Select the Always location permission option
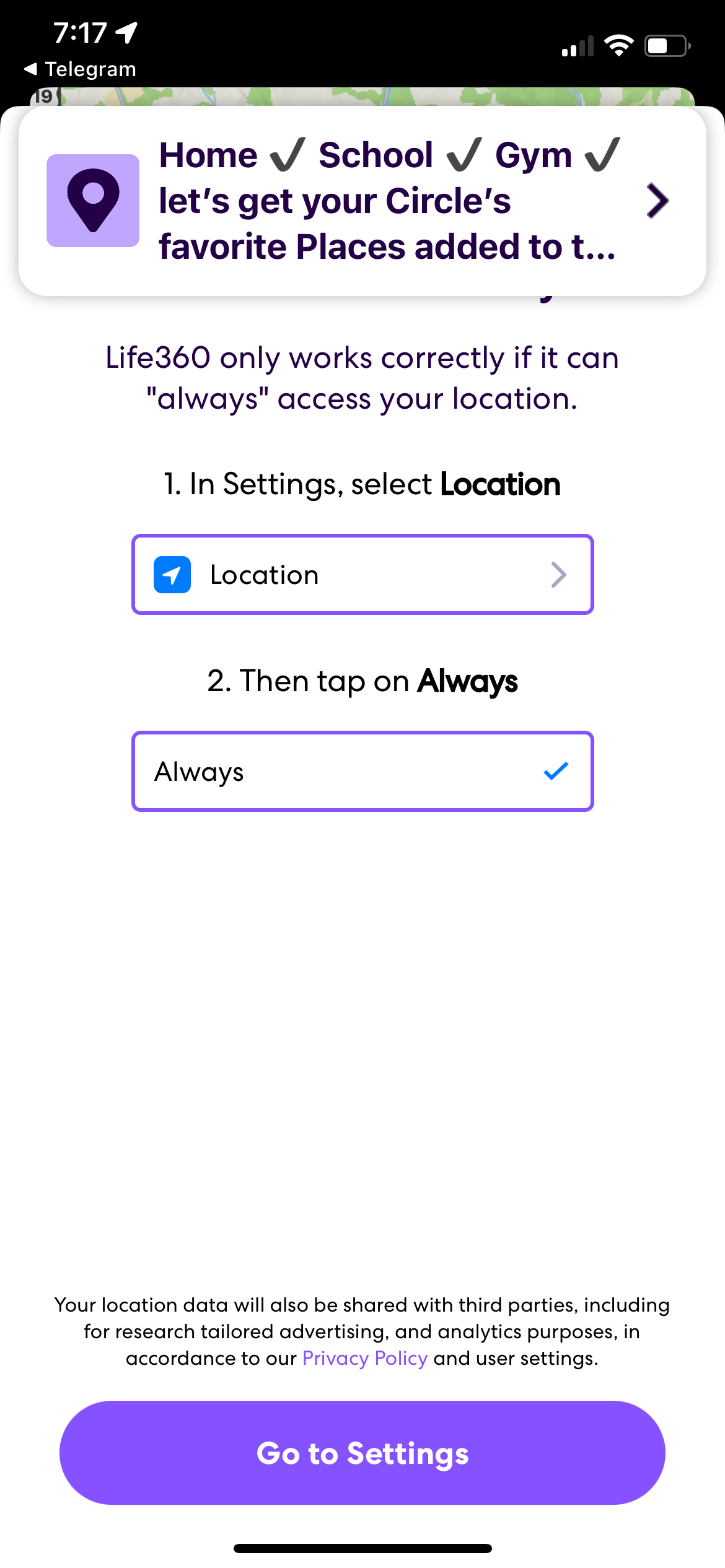 (362, 771)
